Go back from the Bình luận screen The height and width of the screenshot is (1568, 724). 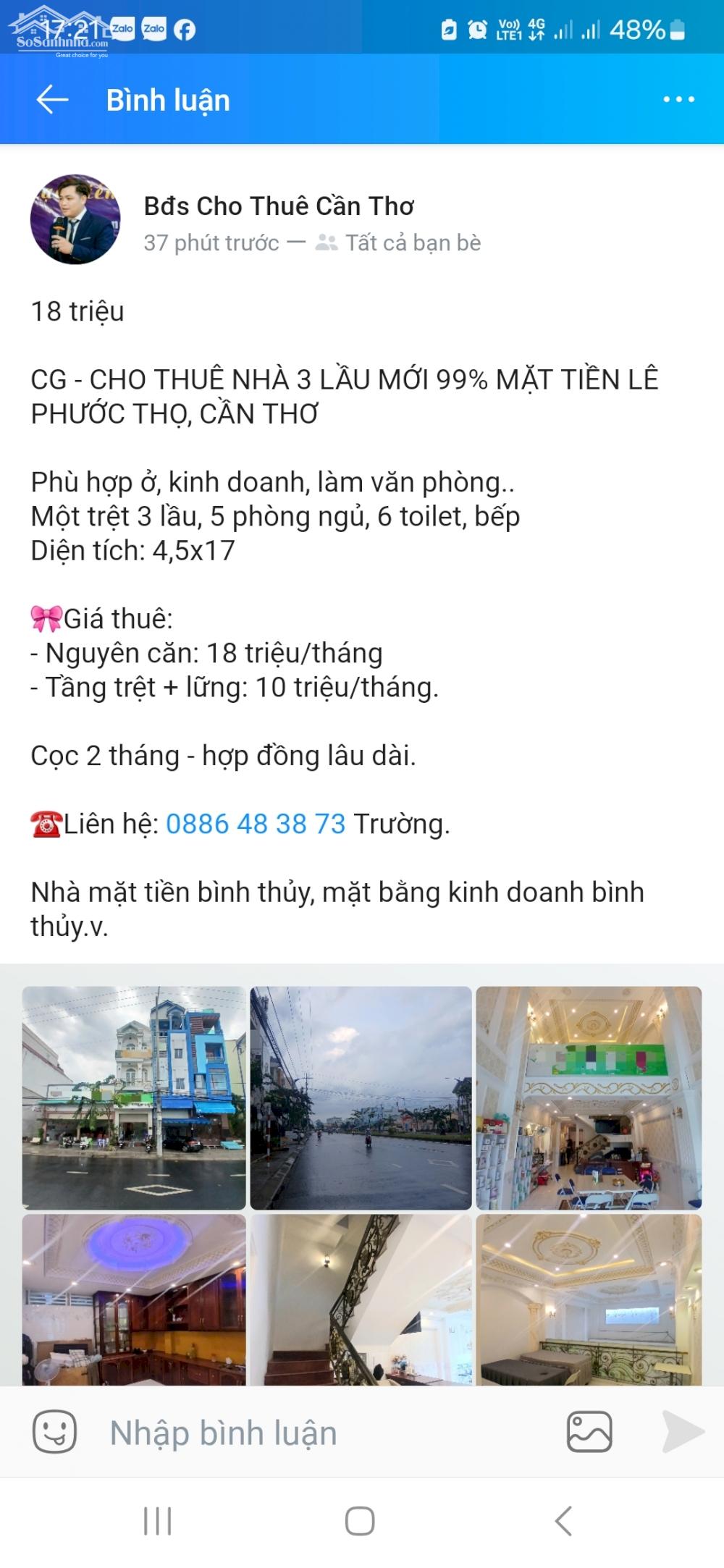(x=52, y=100)
